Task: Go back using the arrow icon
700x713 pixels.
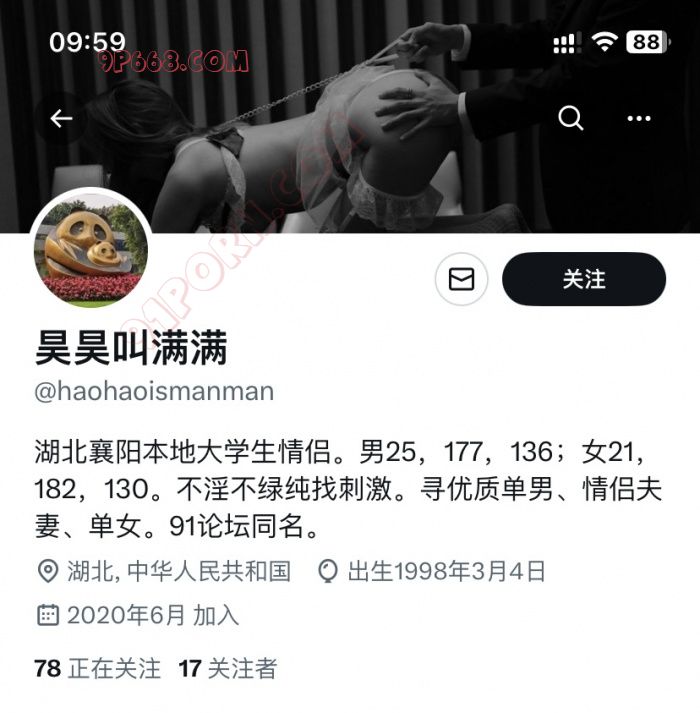Action: [62, 119]
